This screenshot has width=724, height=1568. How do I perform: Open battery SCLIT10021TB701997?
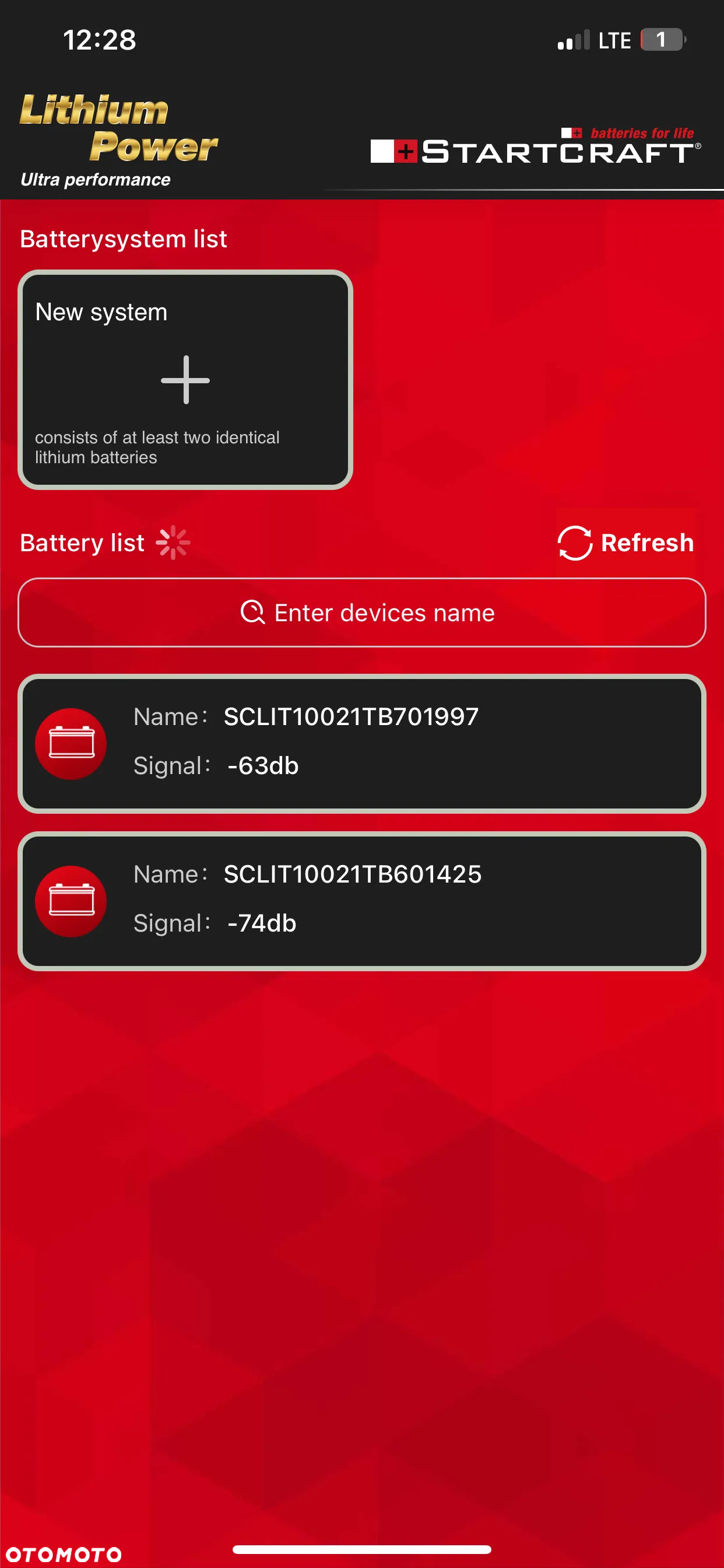(x=362, y=743)
